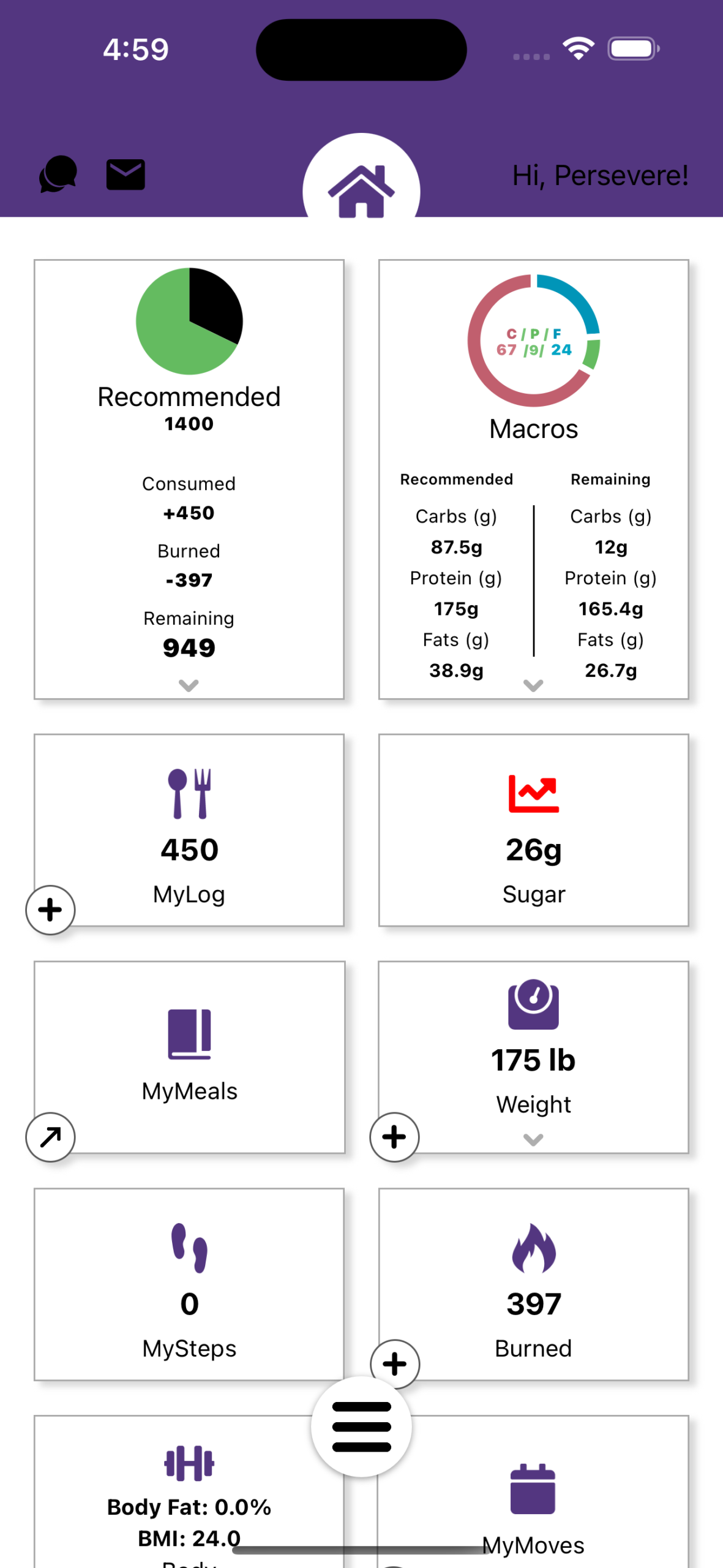The width and height of the screenshot is (723, 1568).
Task: Expand the Macros card details
Action: [533, 685]
